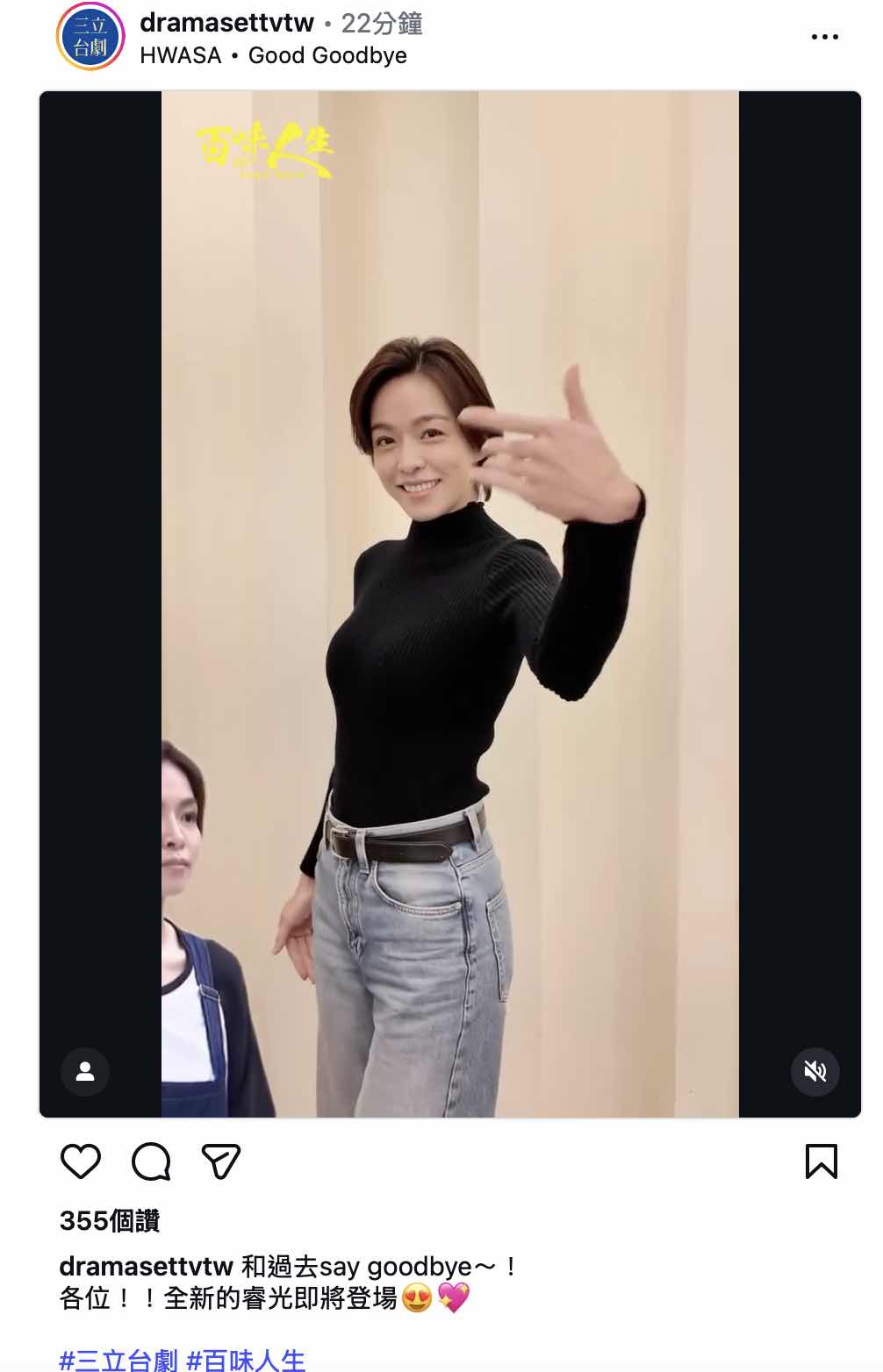Like this post with the heart
The width and height of the screenshot is (883, 1372).
(81, 1161)
